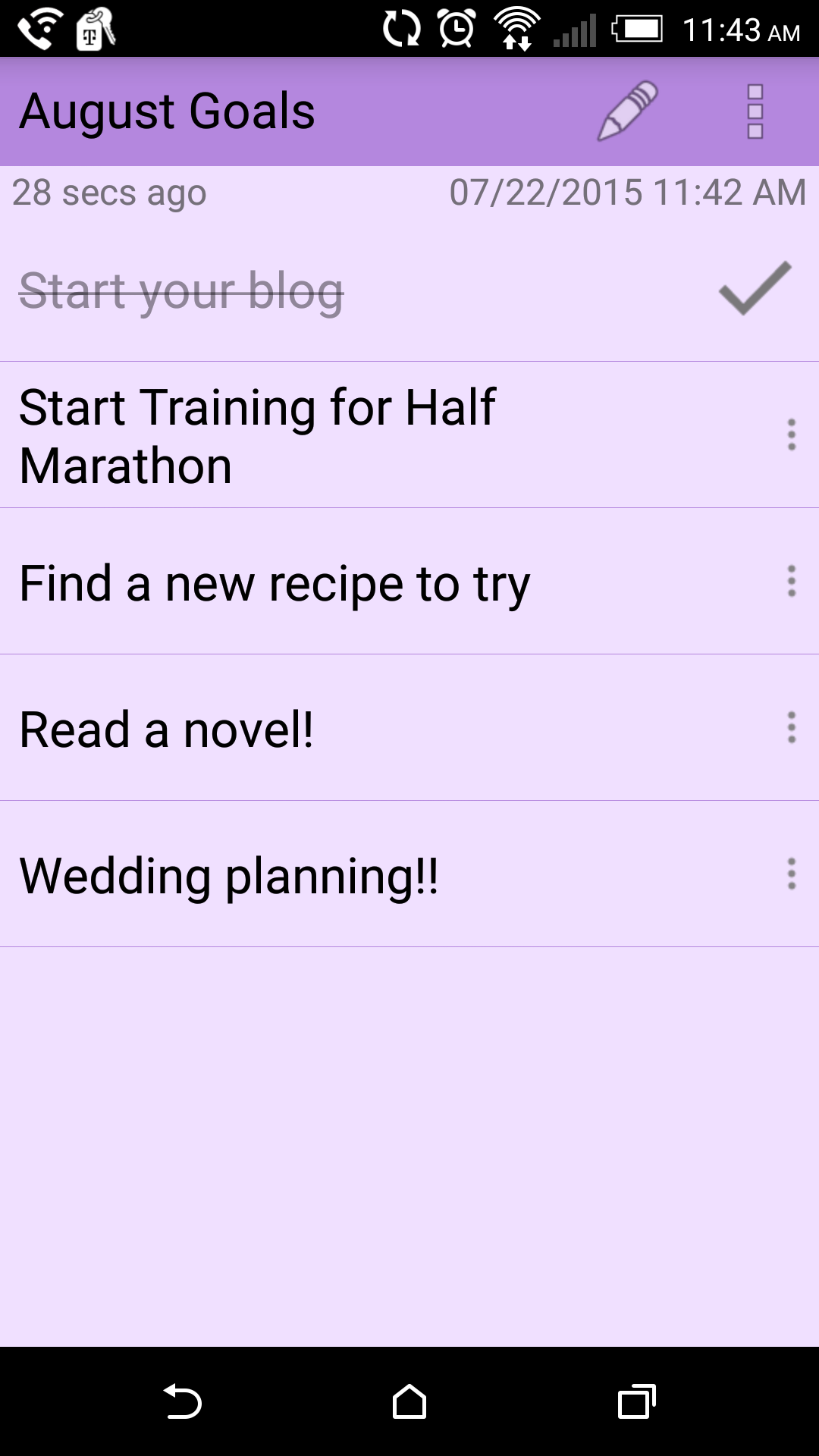
Task: Go to the home screen
Action: [x=409, y=1401]
